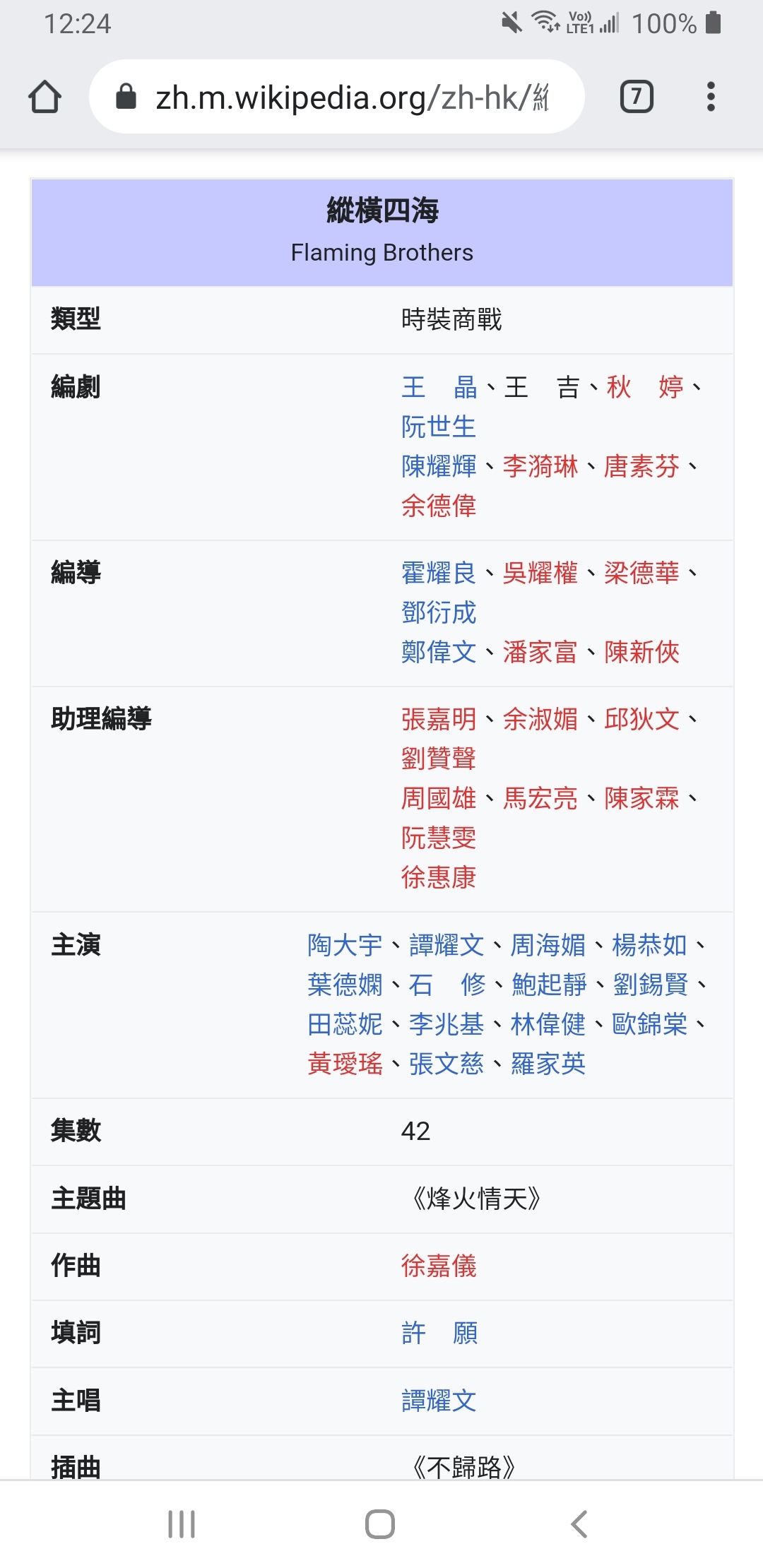
Task: Open the 鄧衍成 link
Action: (439, 612)
